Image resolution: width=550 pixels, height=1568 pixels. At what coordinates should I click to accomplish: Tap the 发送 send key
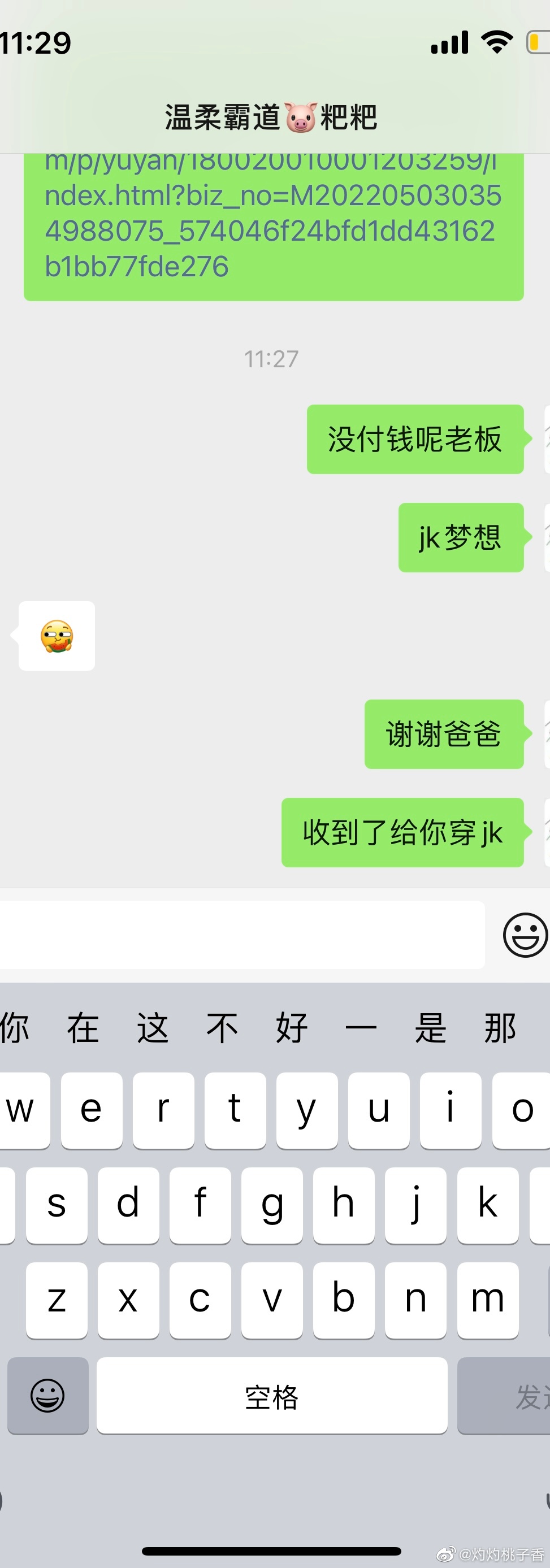point(505,1396)
